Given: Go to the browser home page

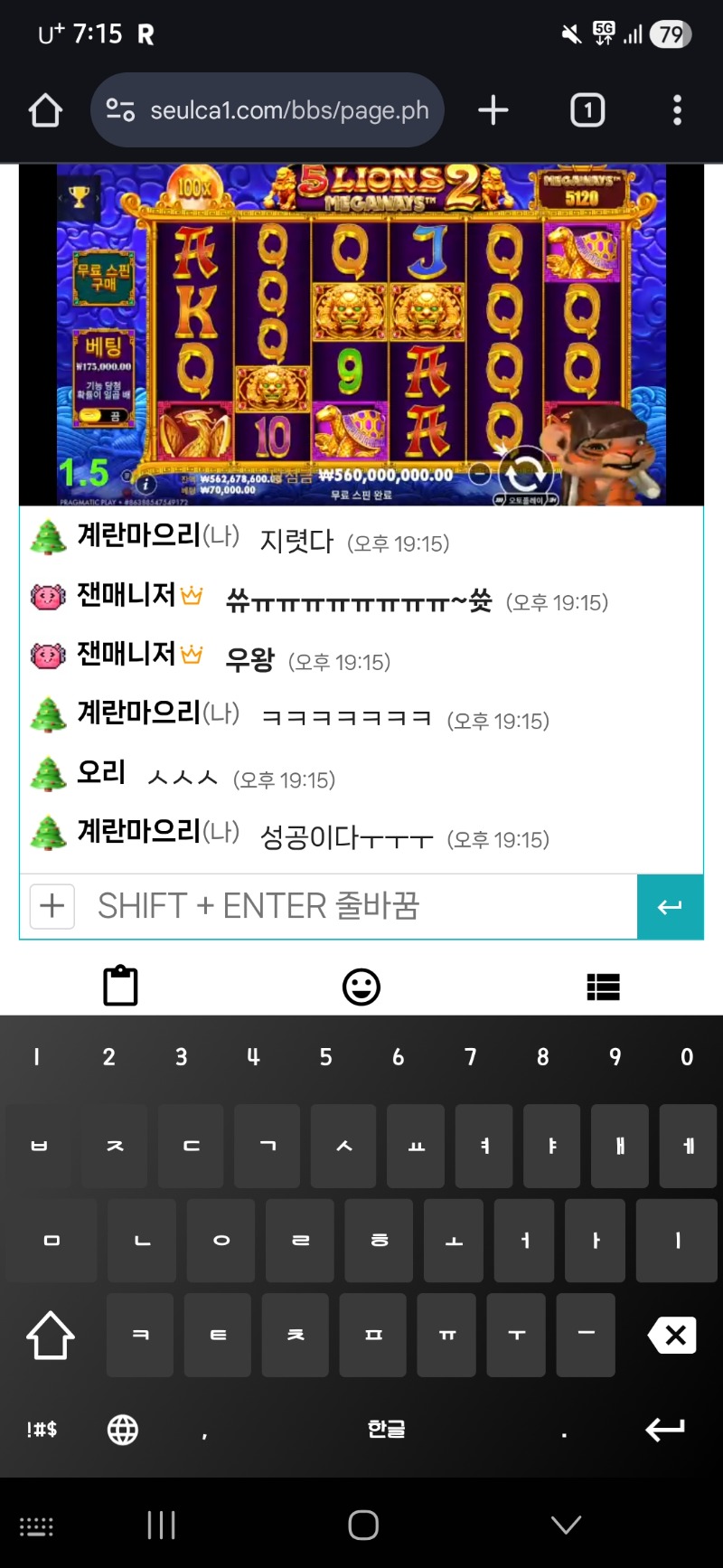Looking at the screenshot, I should 45,111.
